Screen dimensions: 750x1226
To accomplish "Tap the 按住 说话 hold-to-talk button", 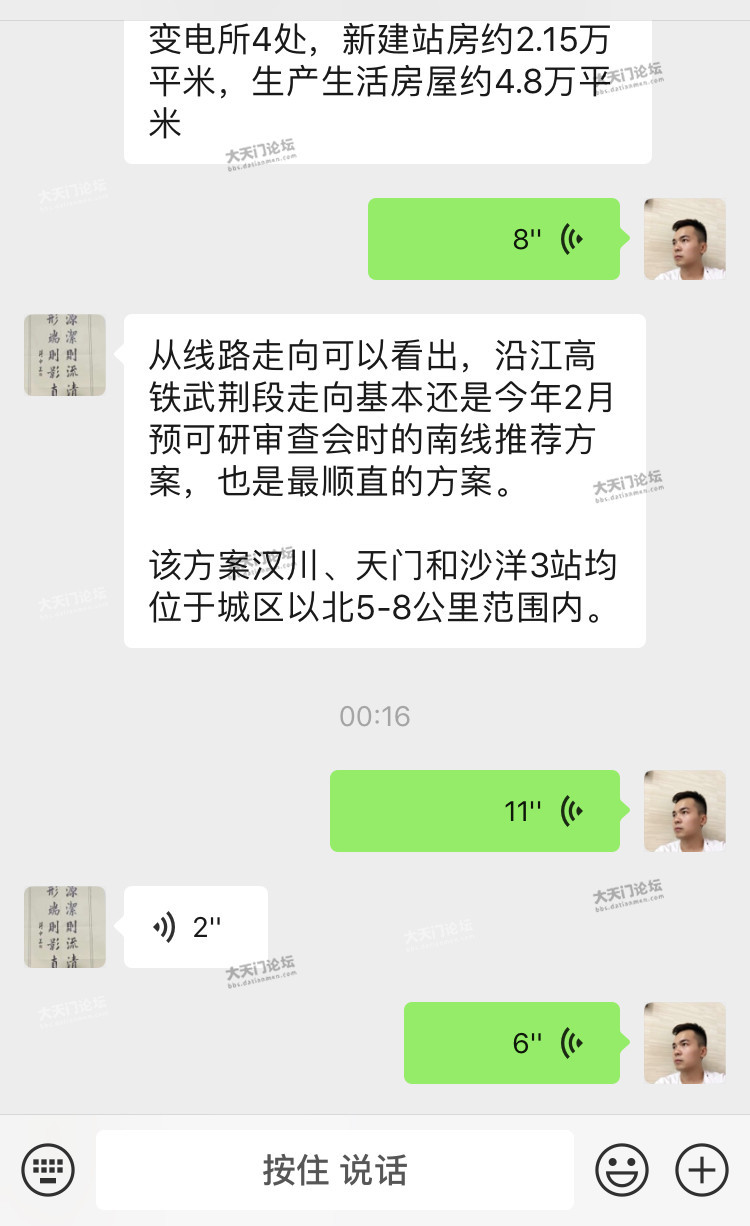I will 335,1169.
